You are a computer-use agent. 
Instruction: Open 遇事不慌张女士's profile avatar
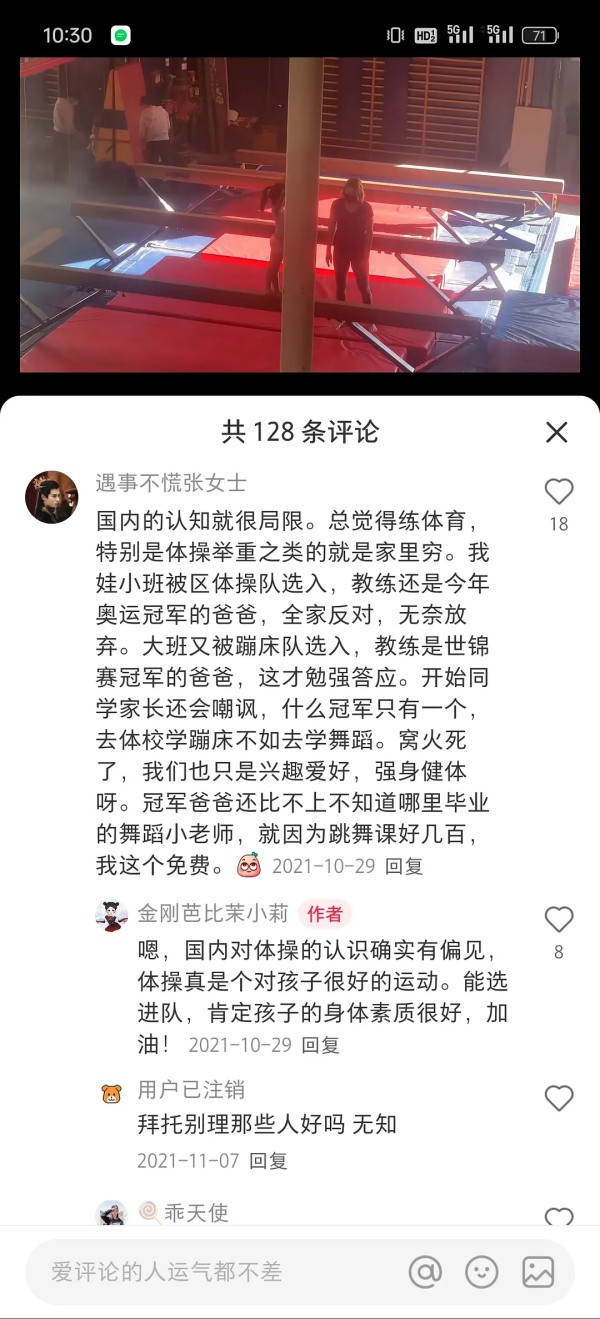tap(51, 497)
